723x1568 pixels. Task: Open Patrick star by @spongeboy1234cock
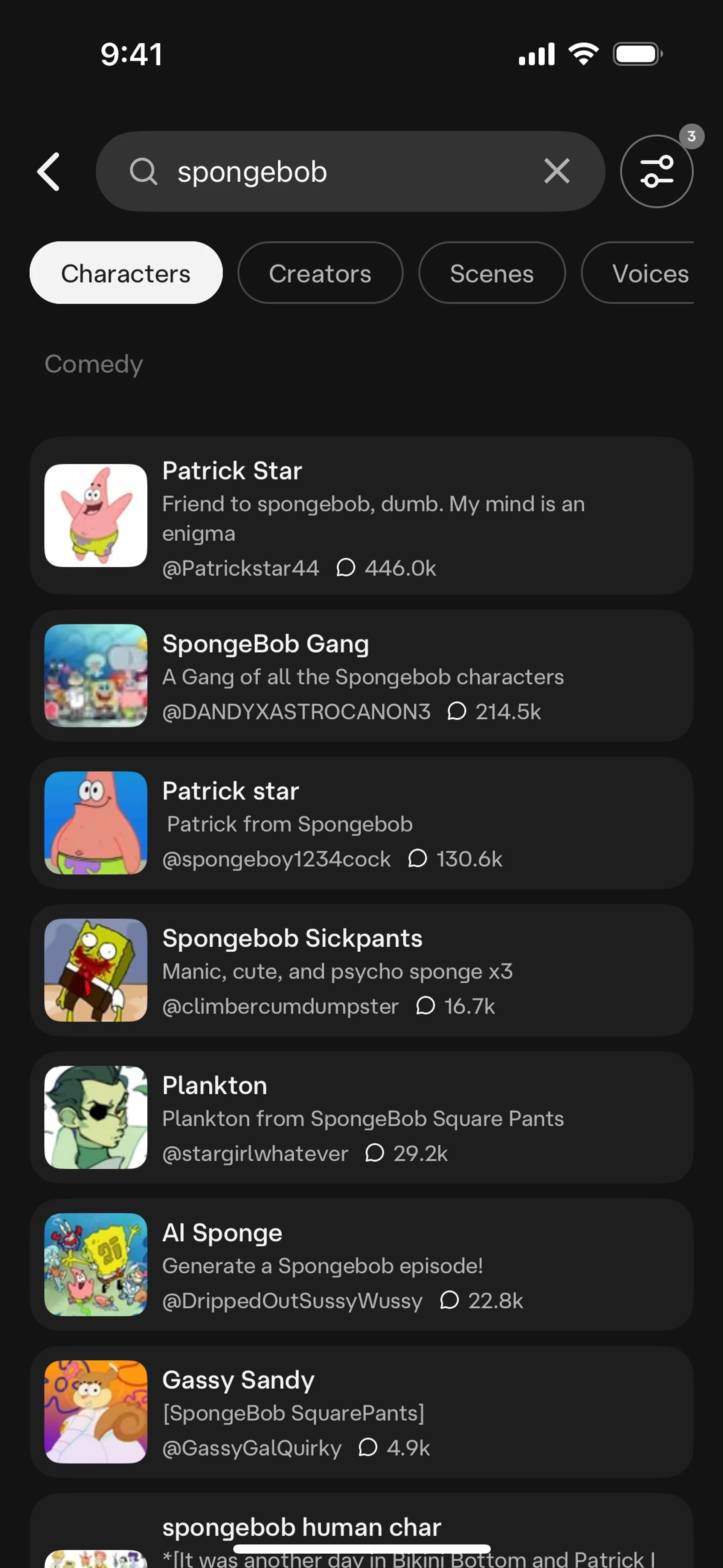tap(361, 823)
